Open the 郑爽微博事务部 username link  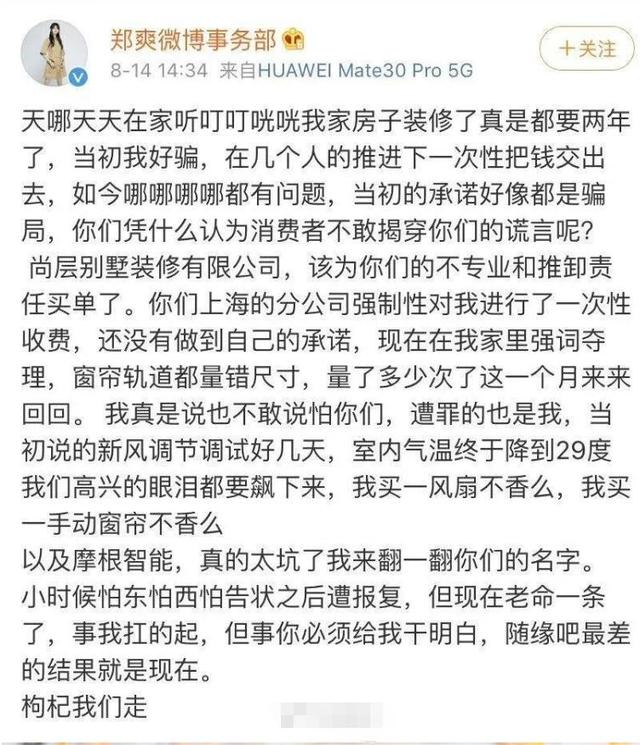pos(192,38)
